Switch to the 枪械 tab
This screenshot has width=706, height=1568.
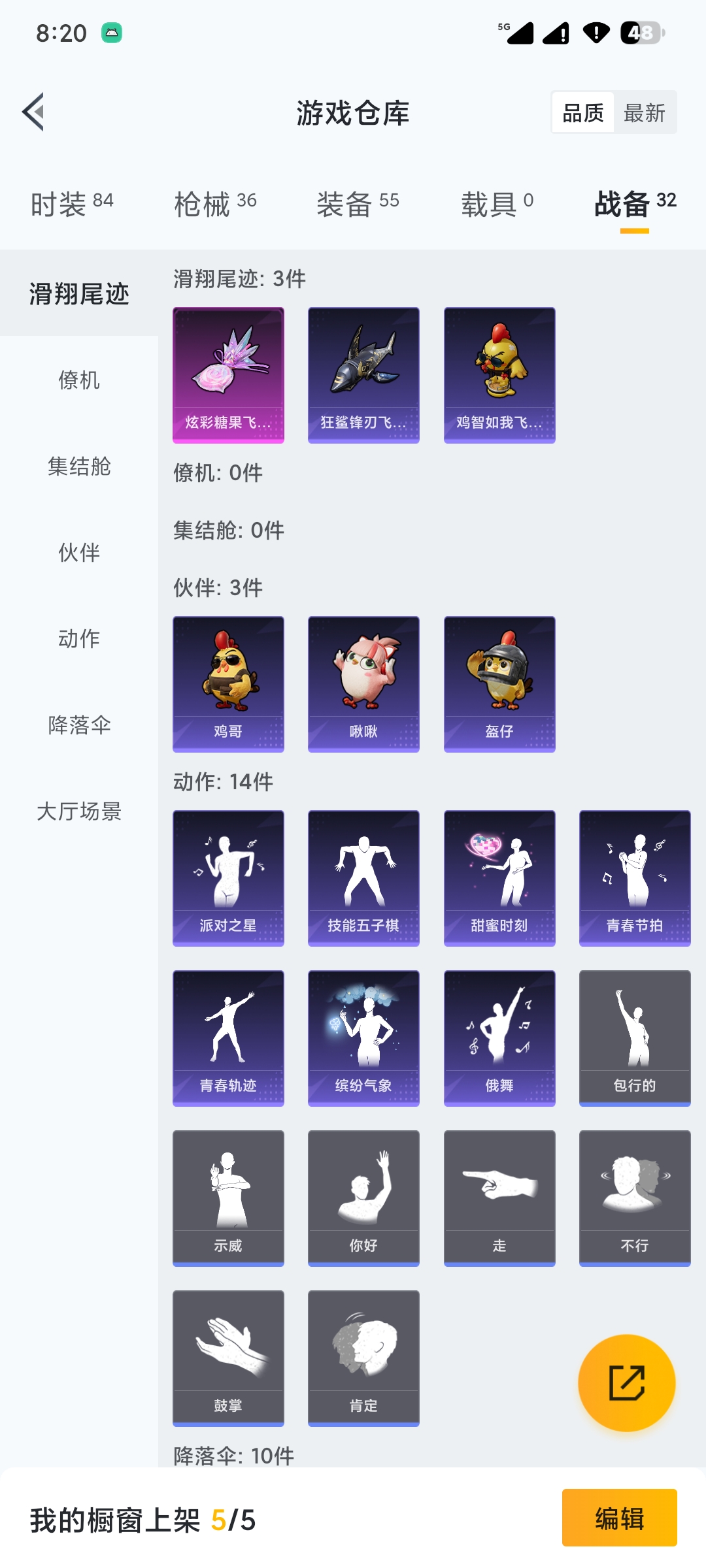tap(215, 204)
